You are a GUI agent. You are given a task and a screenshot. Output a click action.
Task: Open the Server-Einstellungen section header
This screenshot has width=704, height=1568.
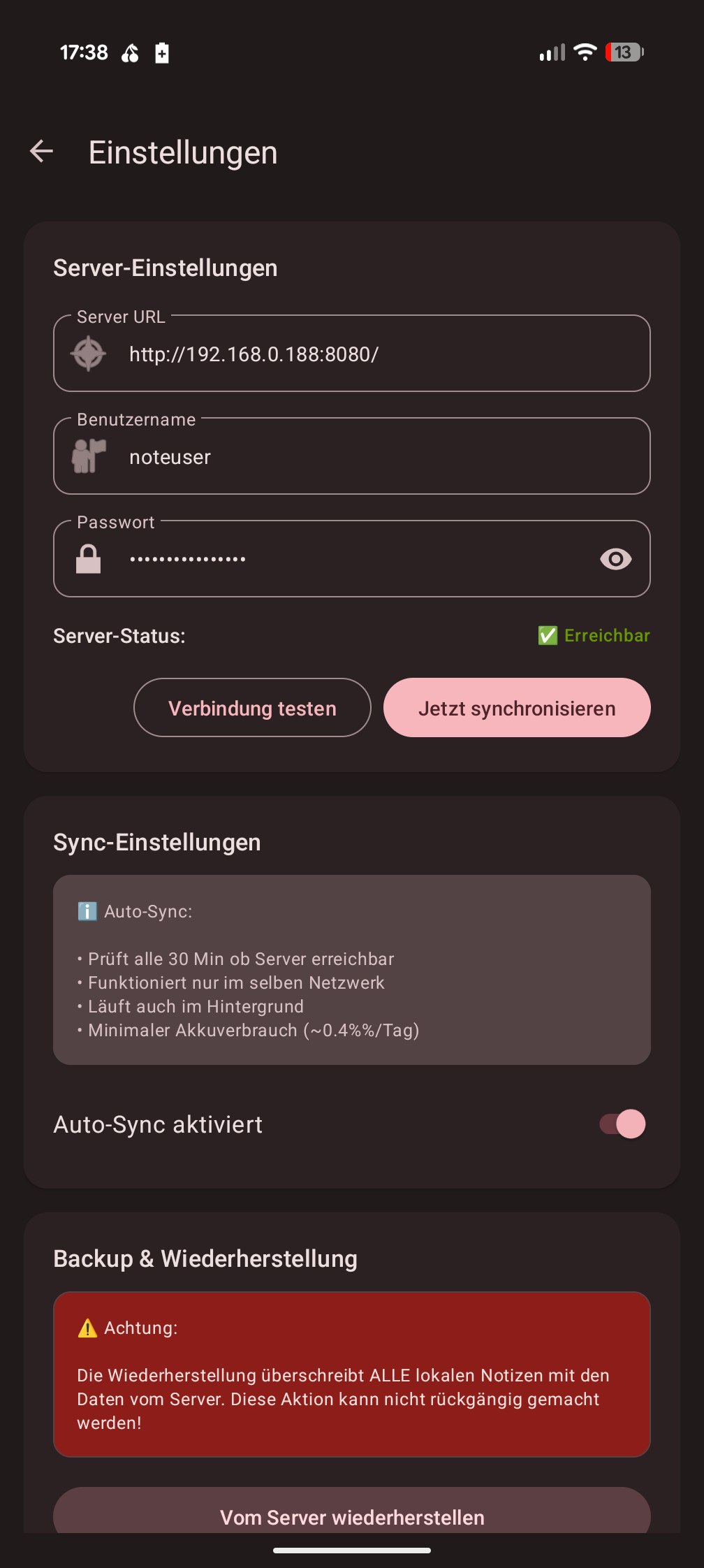pos(166,268)
